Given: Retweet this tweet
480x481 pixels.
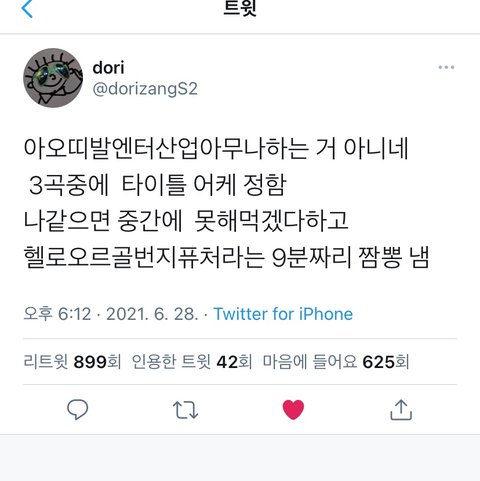Looking at the screenshot, I should 185,410.
